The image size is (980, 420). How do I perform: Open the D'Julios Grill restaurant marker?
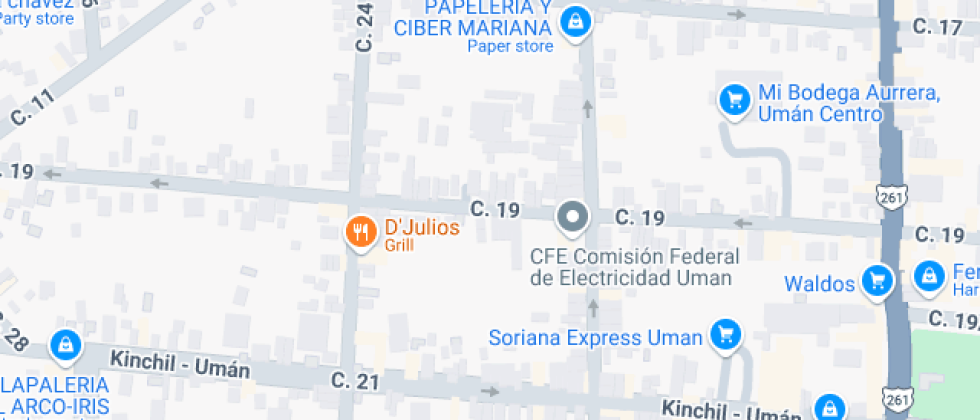click(x=360, y=233)
